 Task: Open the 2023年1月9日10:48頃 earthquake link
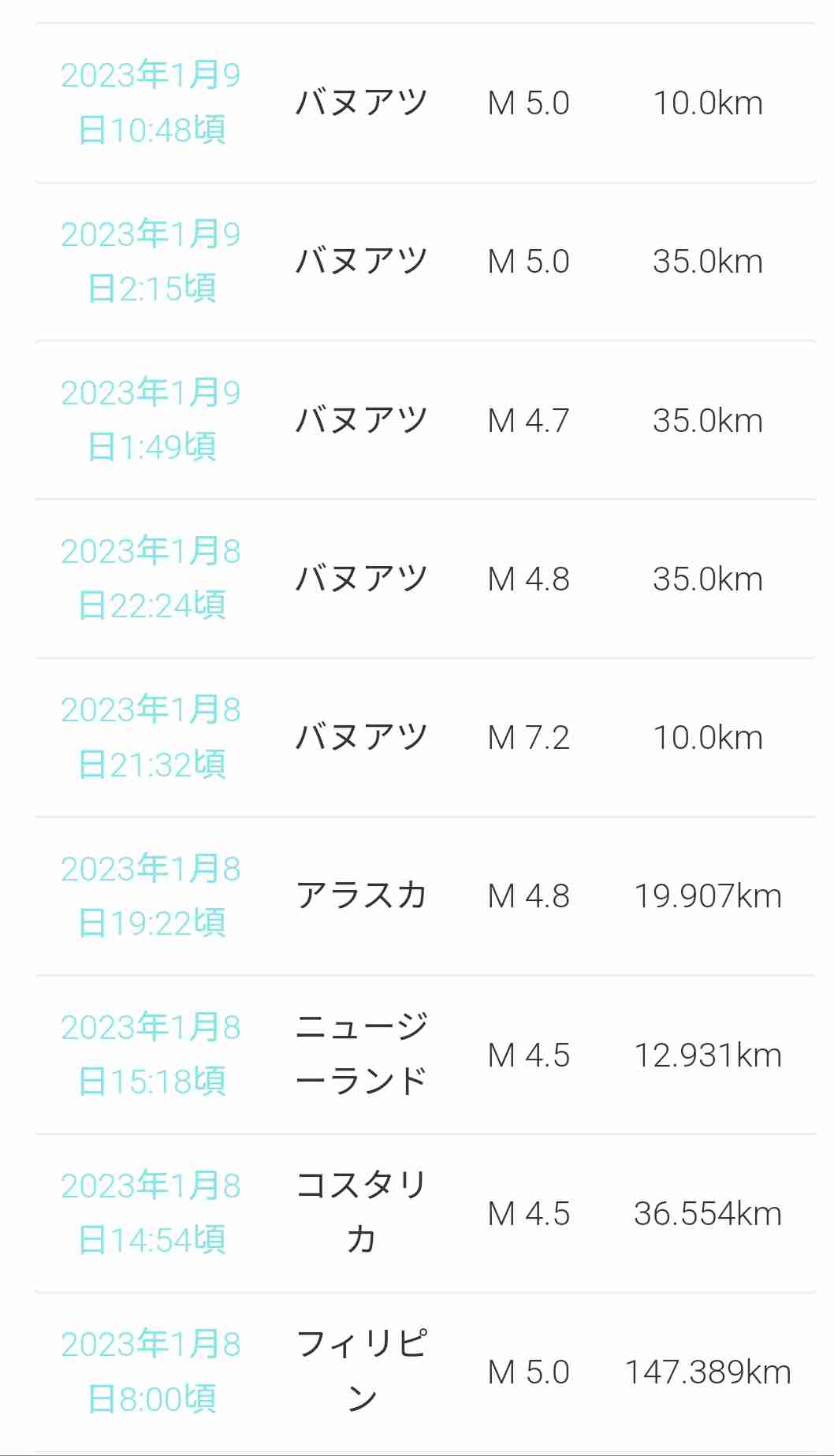pos(151,102)
